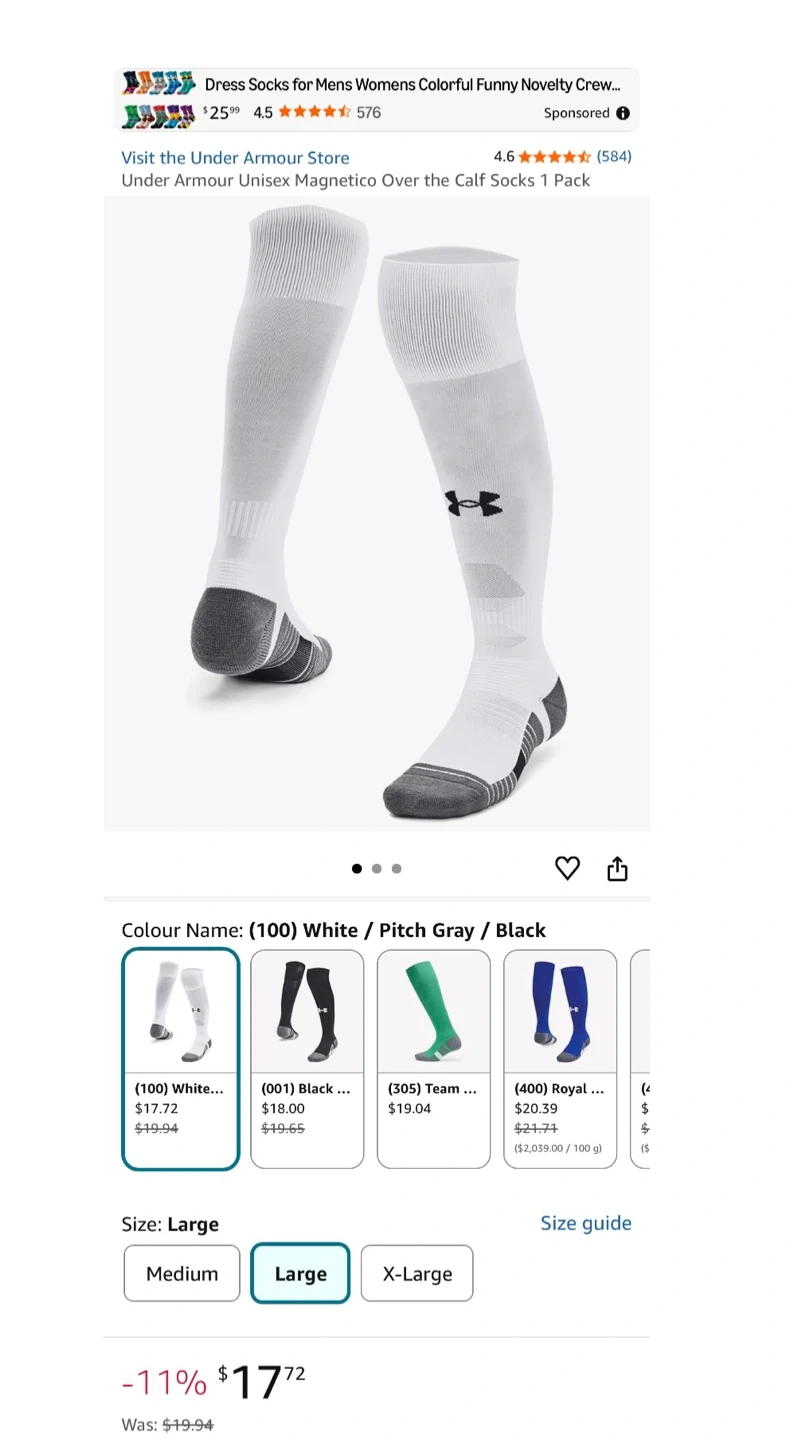Open the 584 customer ratings

613,156
